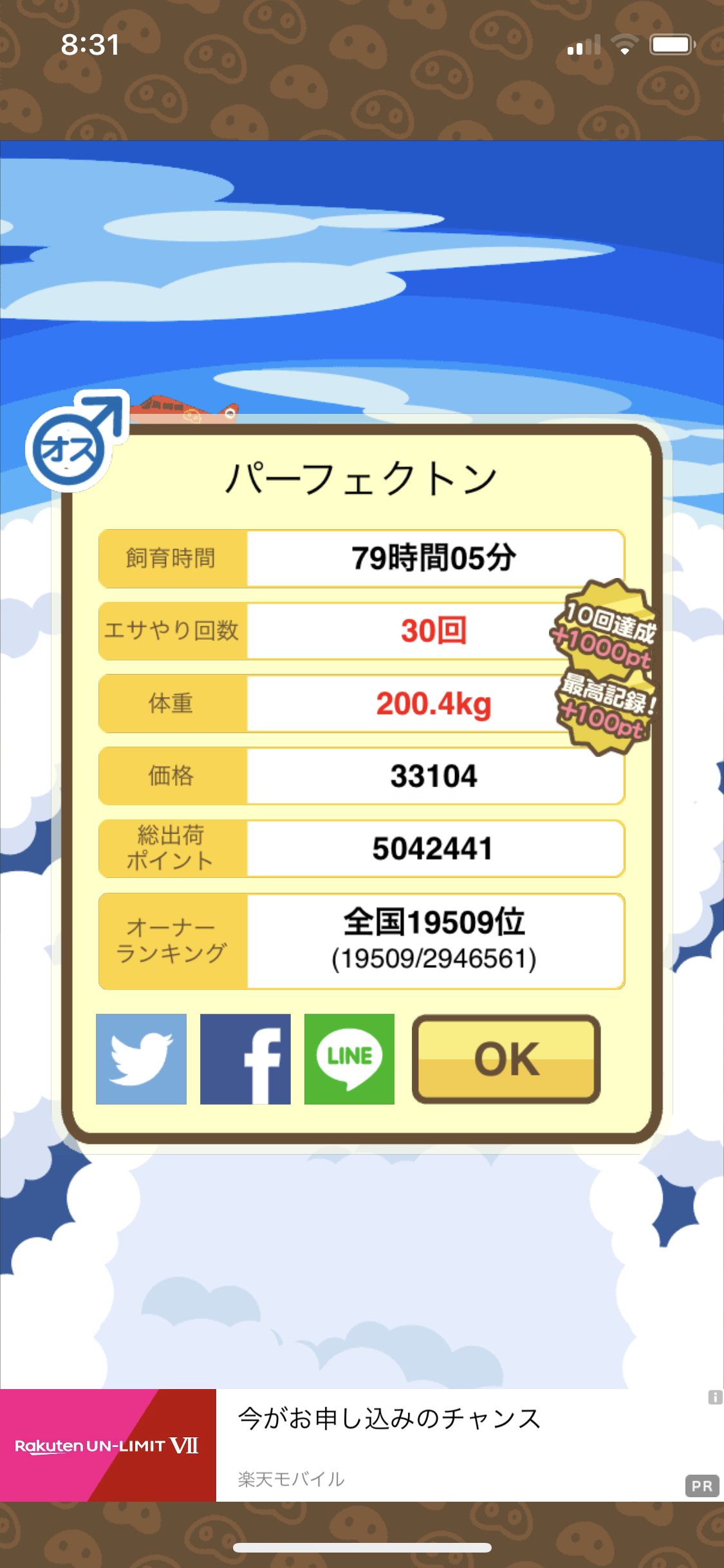Share the pig result on Twitter
This screenshot has width=724, height=1568.
[141, 1059]
